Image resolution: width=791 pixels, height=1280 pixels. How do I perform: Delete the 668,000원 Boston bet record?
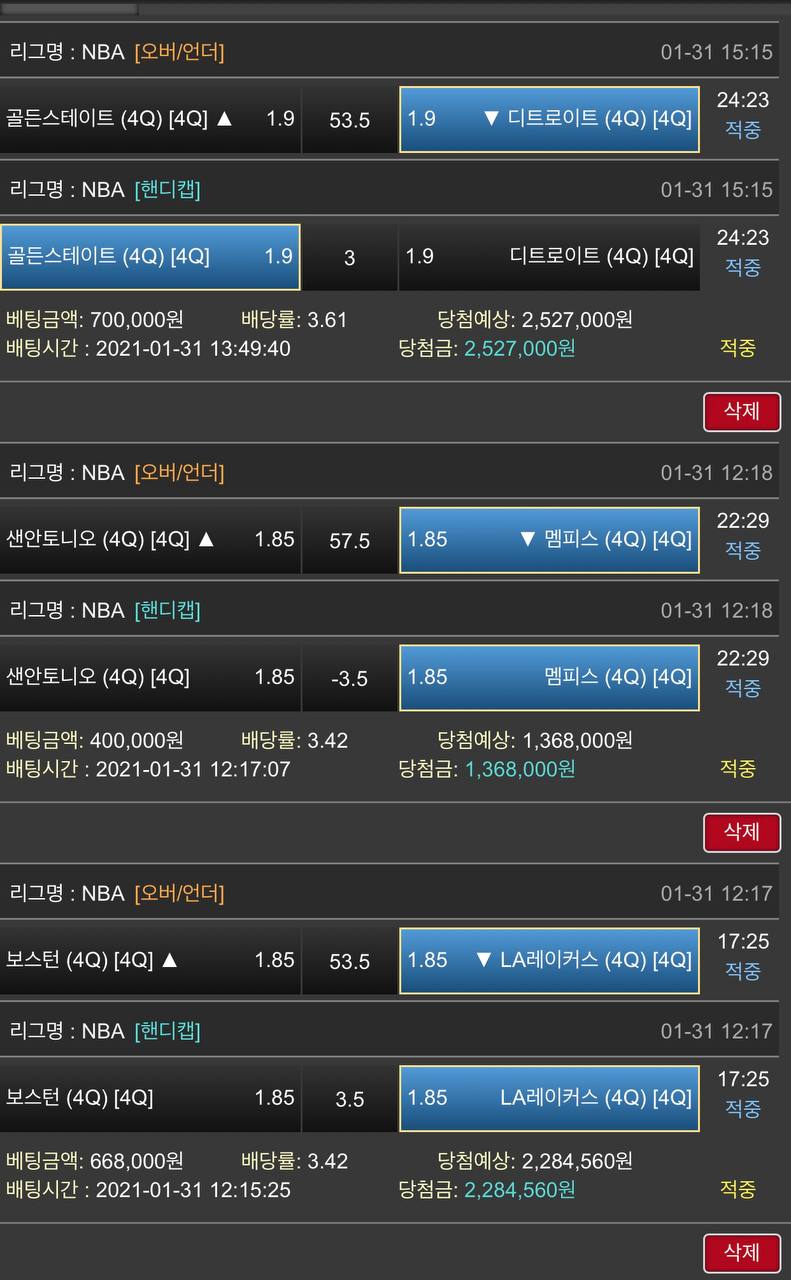pos(741,1252)
